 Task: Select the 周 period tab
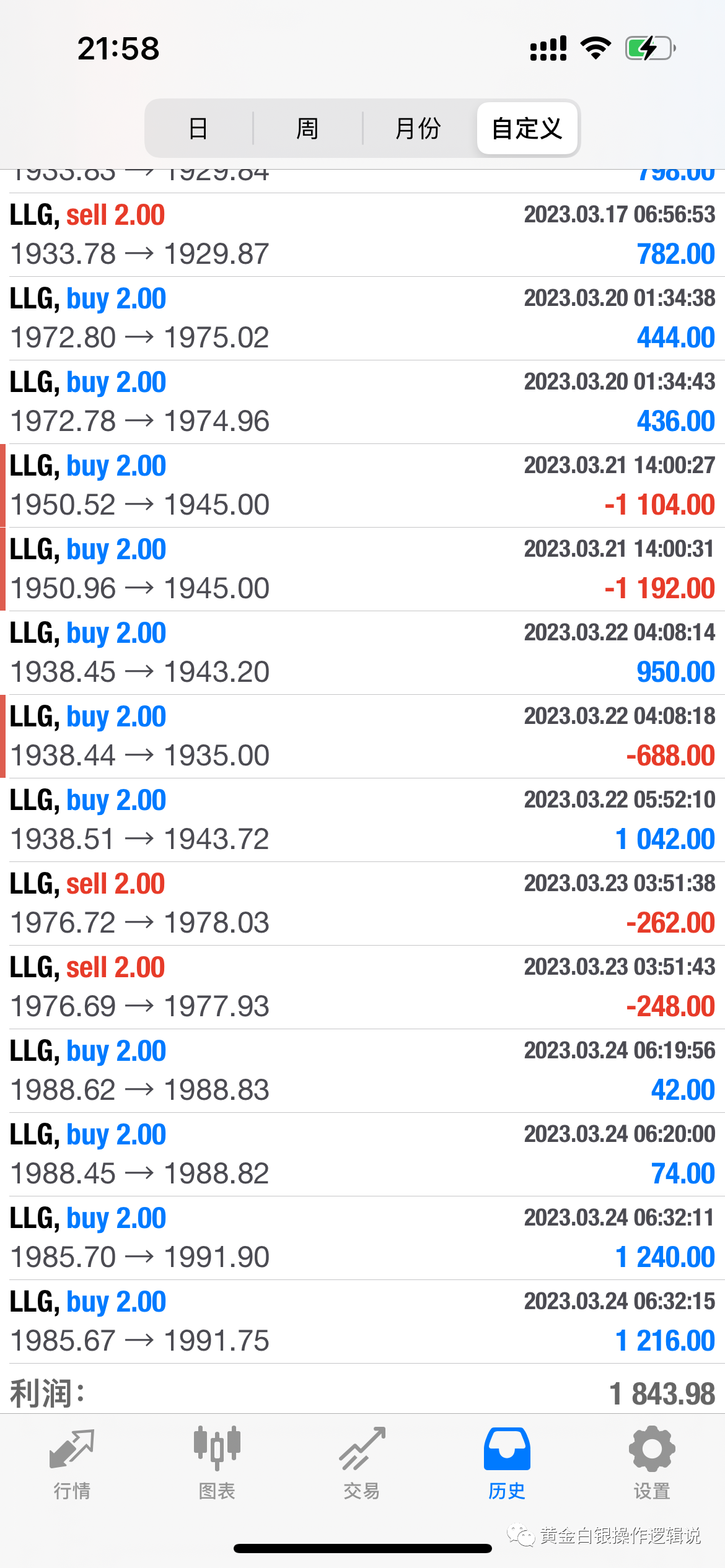[307, 129]
